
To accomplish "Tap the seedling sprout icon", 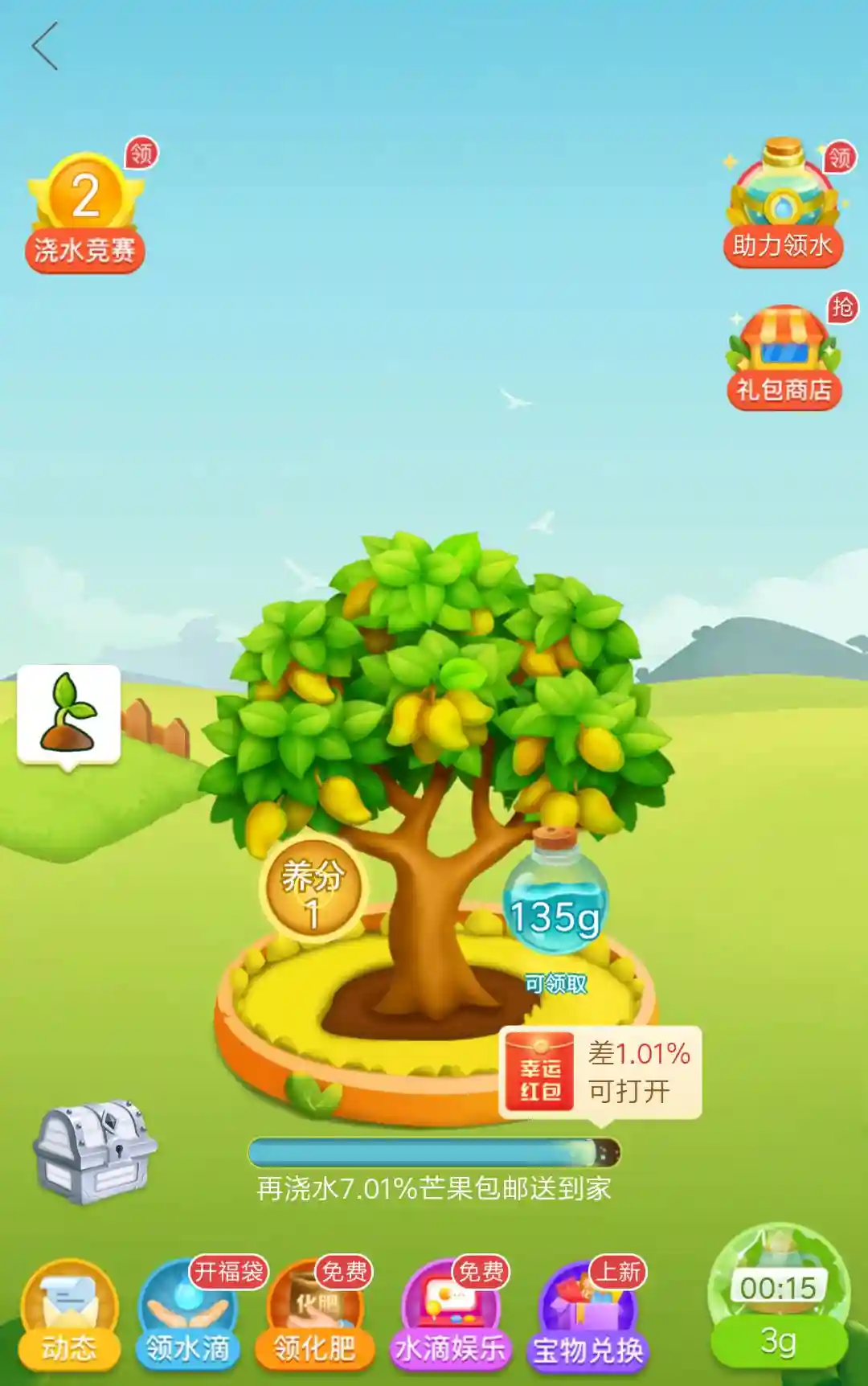I will pos(69,714).
